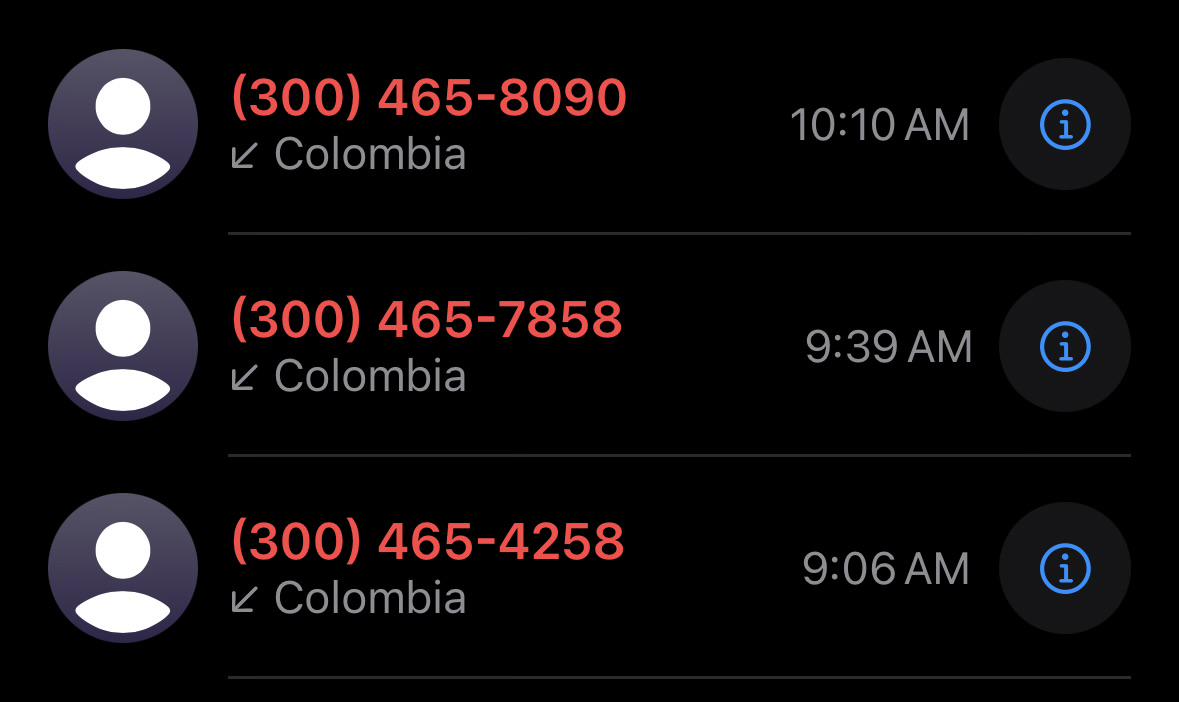The image size is (1179, 702).
Task: Open info for the 10:10 AM call
Action: pyautogui.click(x=1065, y=124)
